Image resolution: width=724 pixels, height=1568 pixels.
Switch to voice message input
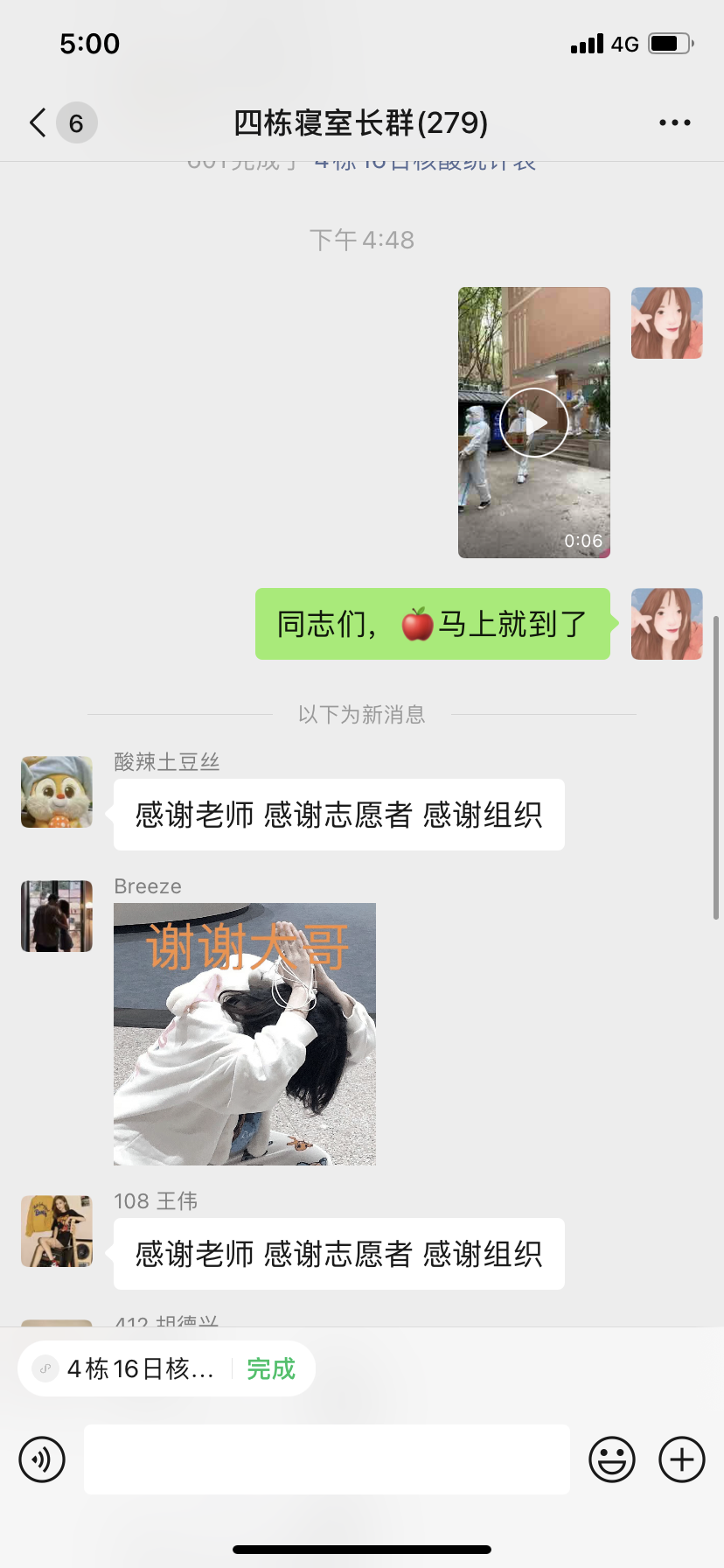[x=42, y=1459]
